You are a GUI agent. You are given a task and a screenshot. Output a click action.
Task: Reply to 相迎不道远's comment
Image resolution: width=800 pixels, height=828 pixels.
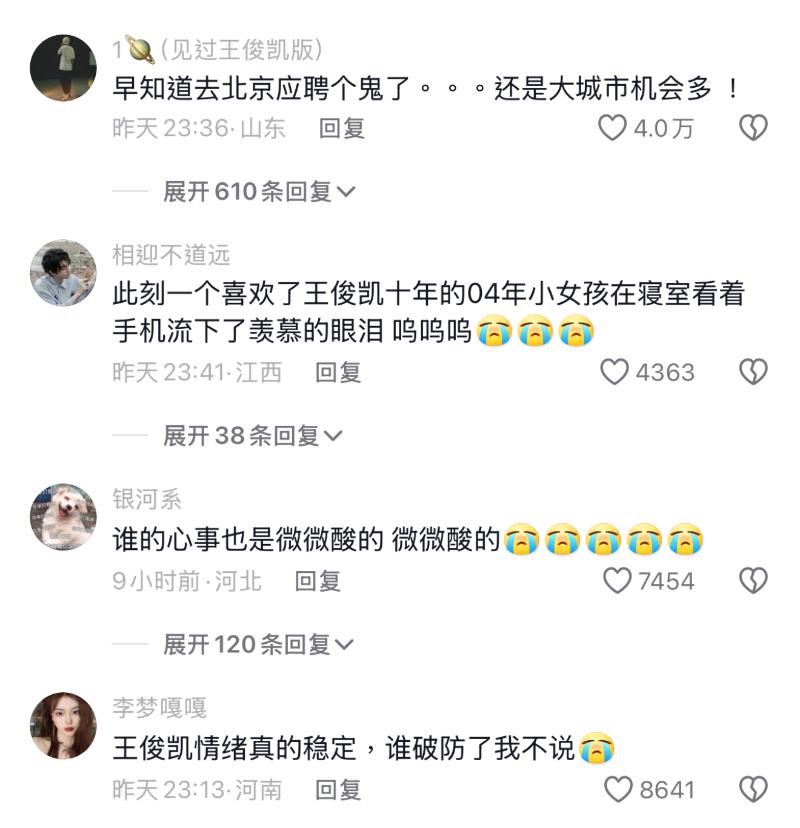[x=338, y=373]
